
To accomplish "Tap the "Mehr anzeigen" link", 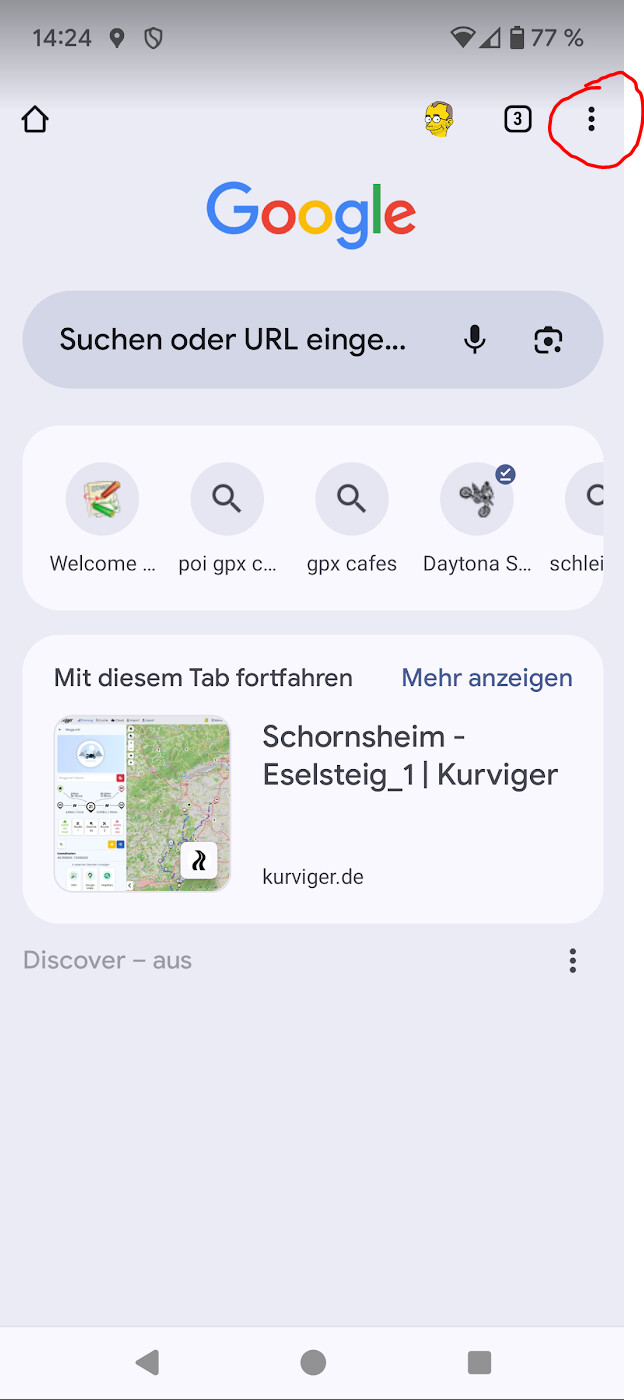I will pos(487,678).
